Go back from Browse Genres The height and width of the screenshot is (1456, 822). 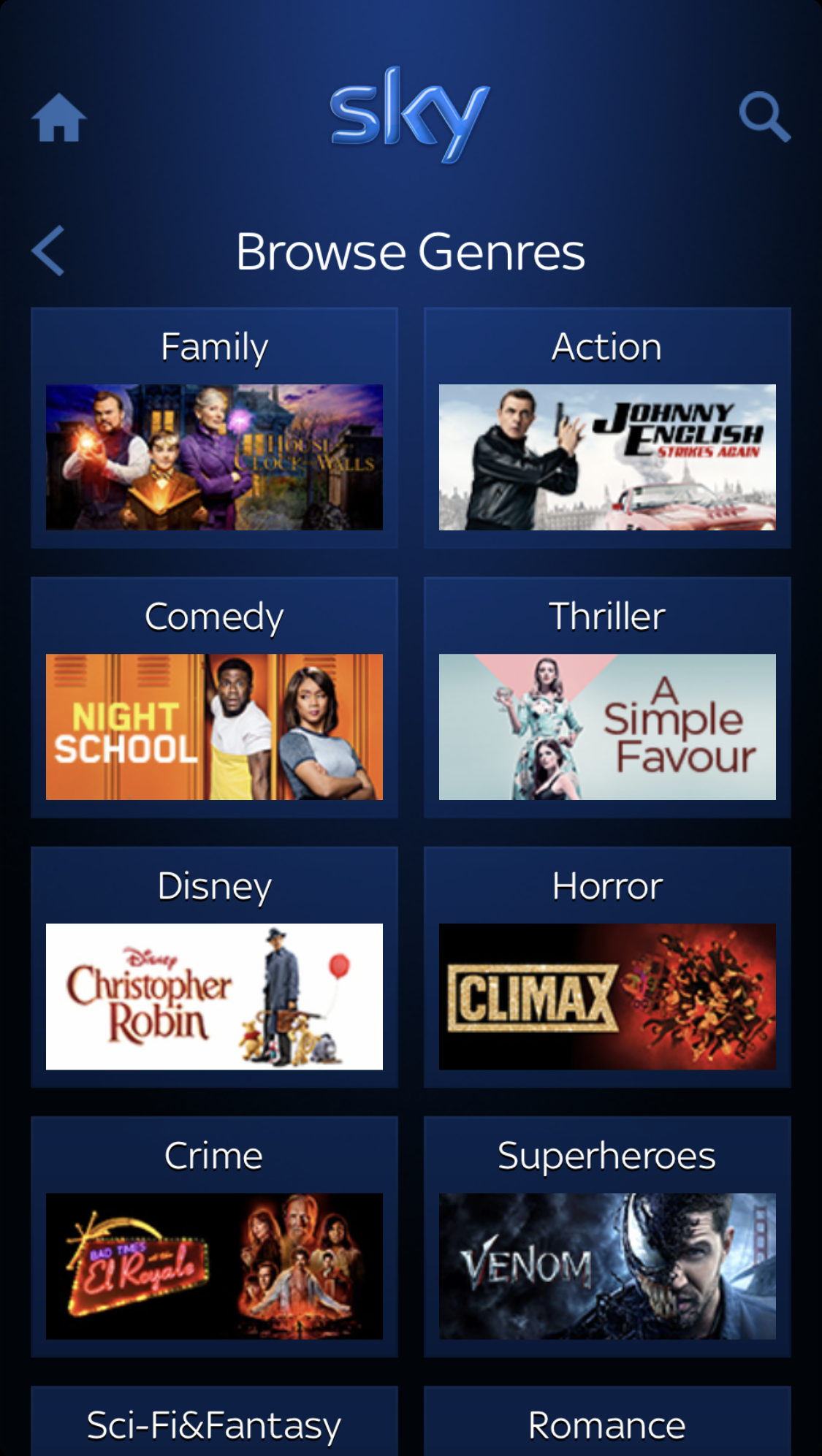(x=48, y=251)
